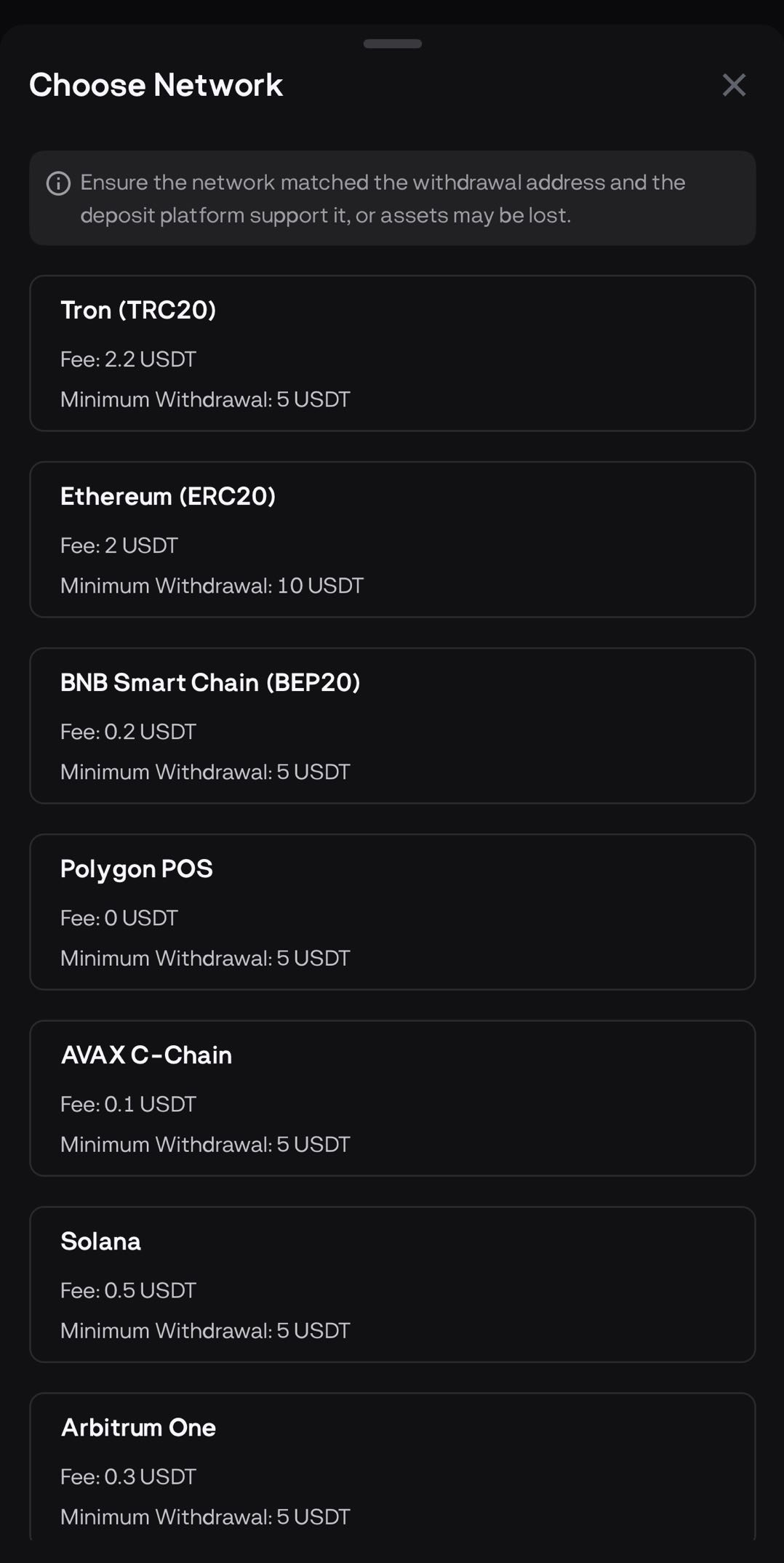Pick the Arbitrum One network

click(392, 1469)
